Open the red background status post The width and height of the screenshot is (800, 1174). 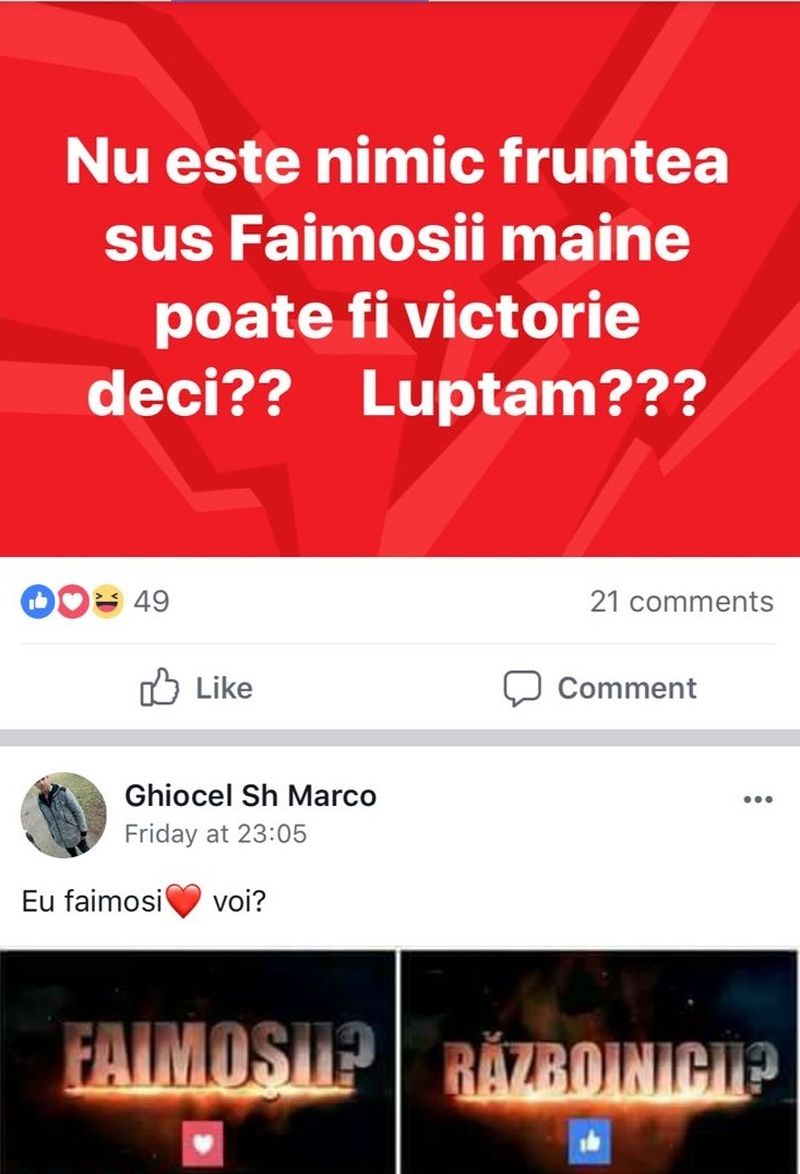click(x=400, y=280)
